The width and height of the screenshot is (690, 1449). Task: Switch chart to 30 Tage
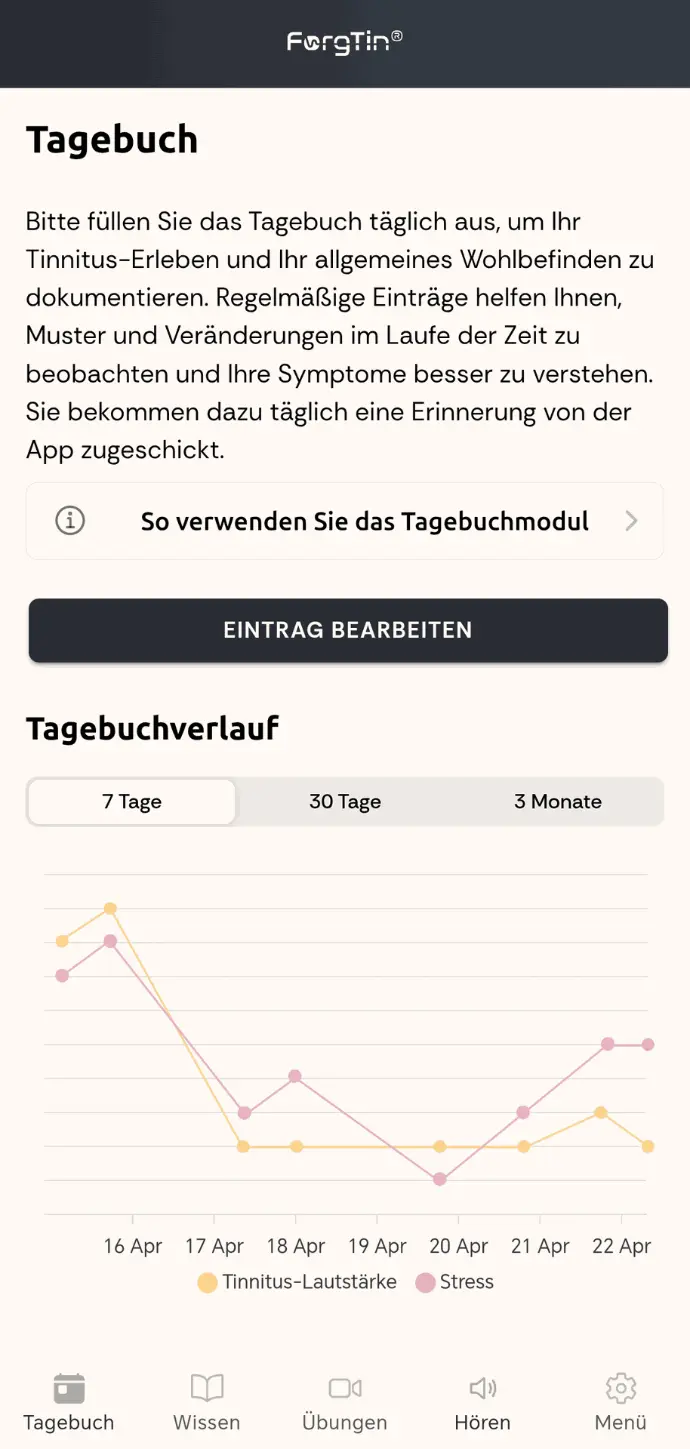tap(345, 802)
